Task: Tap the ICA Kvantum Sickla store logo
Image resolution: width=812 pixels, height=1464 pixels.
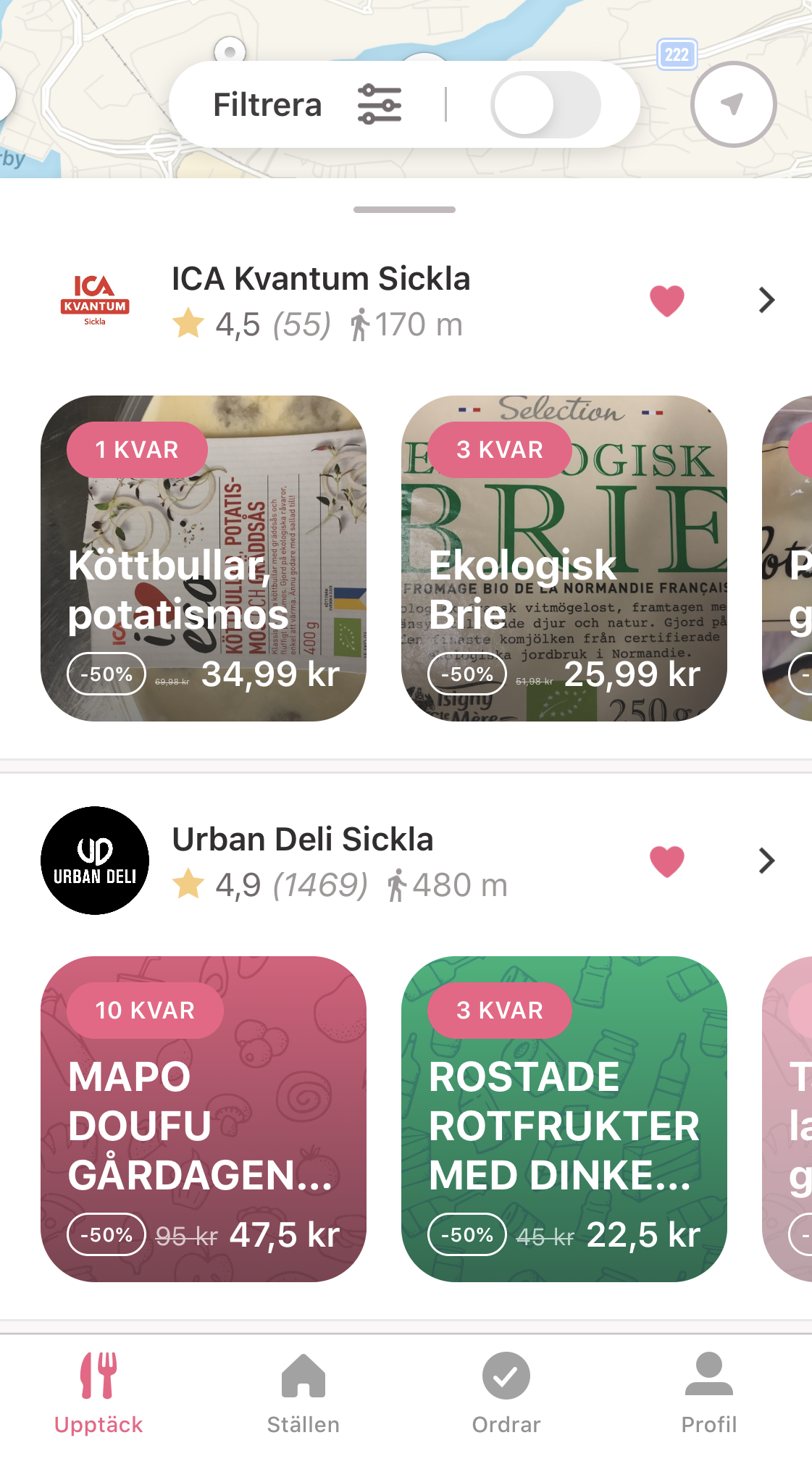Action: click(x=95, y=300)
